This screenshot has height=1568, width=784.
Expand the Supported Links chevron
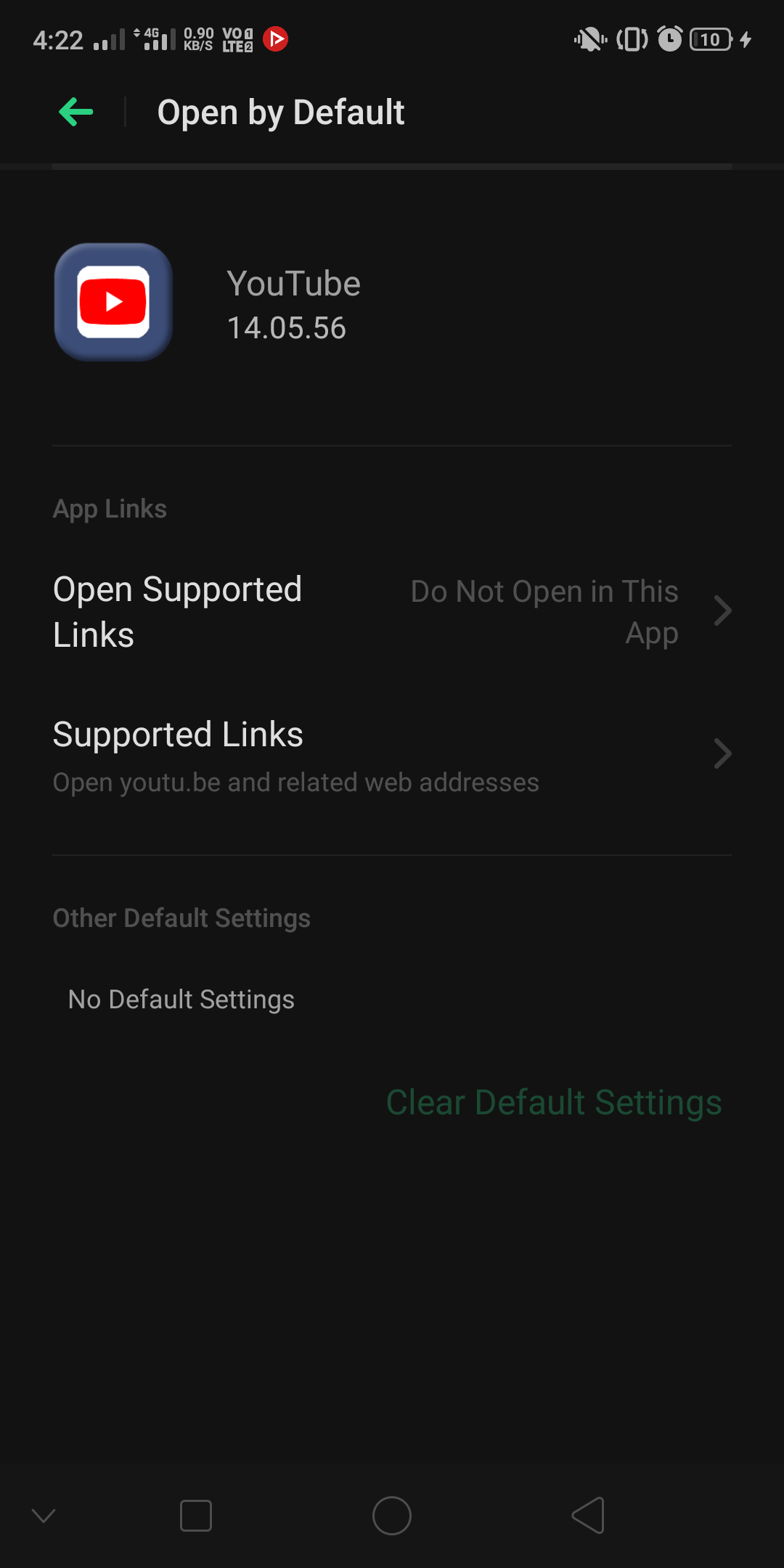click(x=723, y=754)
